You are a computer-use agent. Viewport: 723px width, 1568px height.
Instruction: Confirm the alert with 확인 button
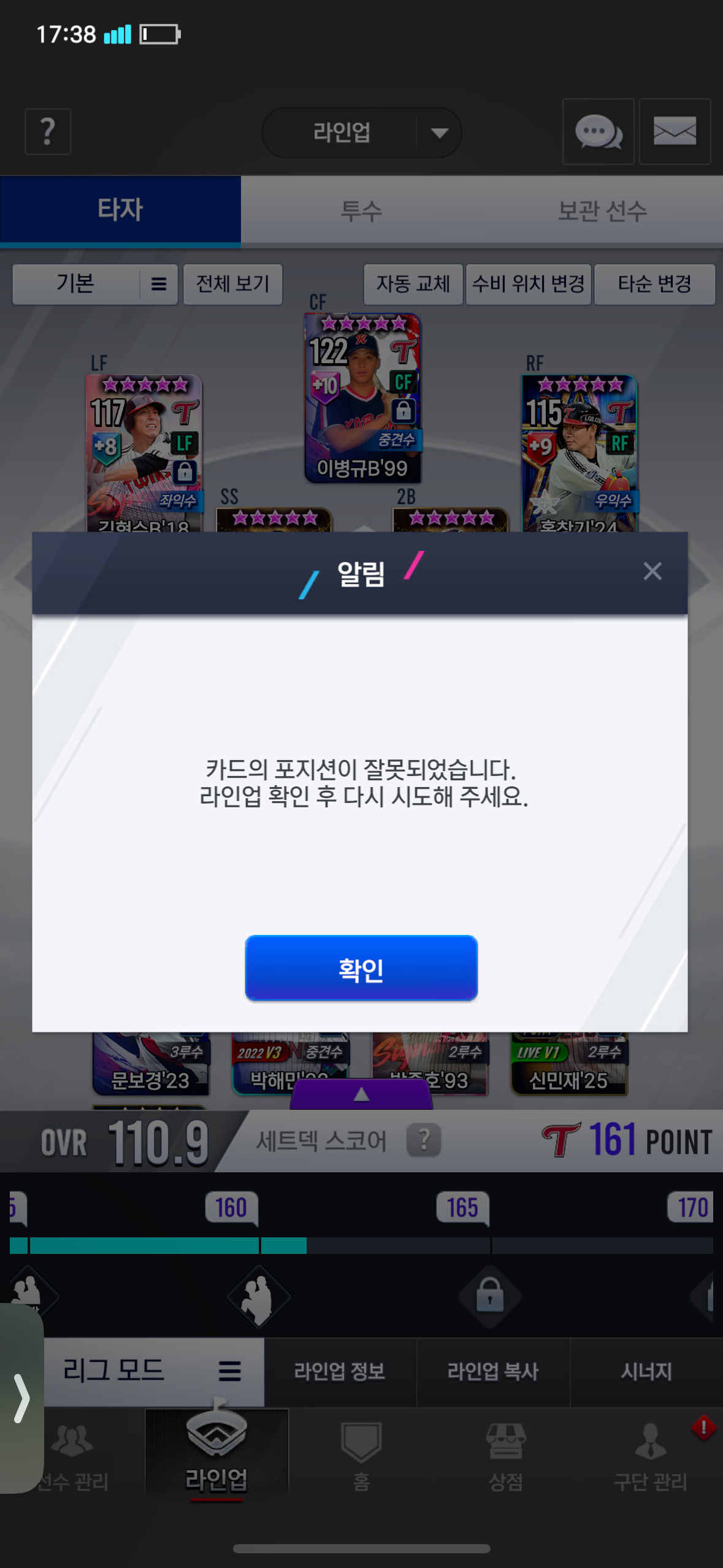pos(361,968)
